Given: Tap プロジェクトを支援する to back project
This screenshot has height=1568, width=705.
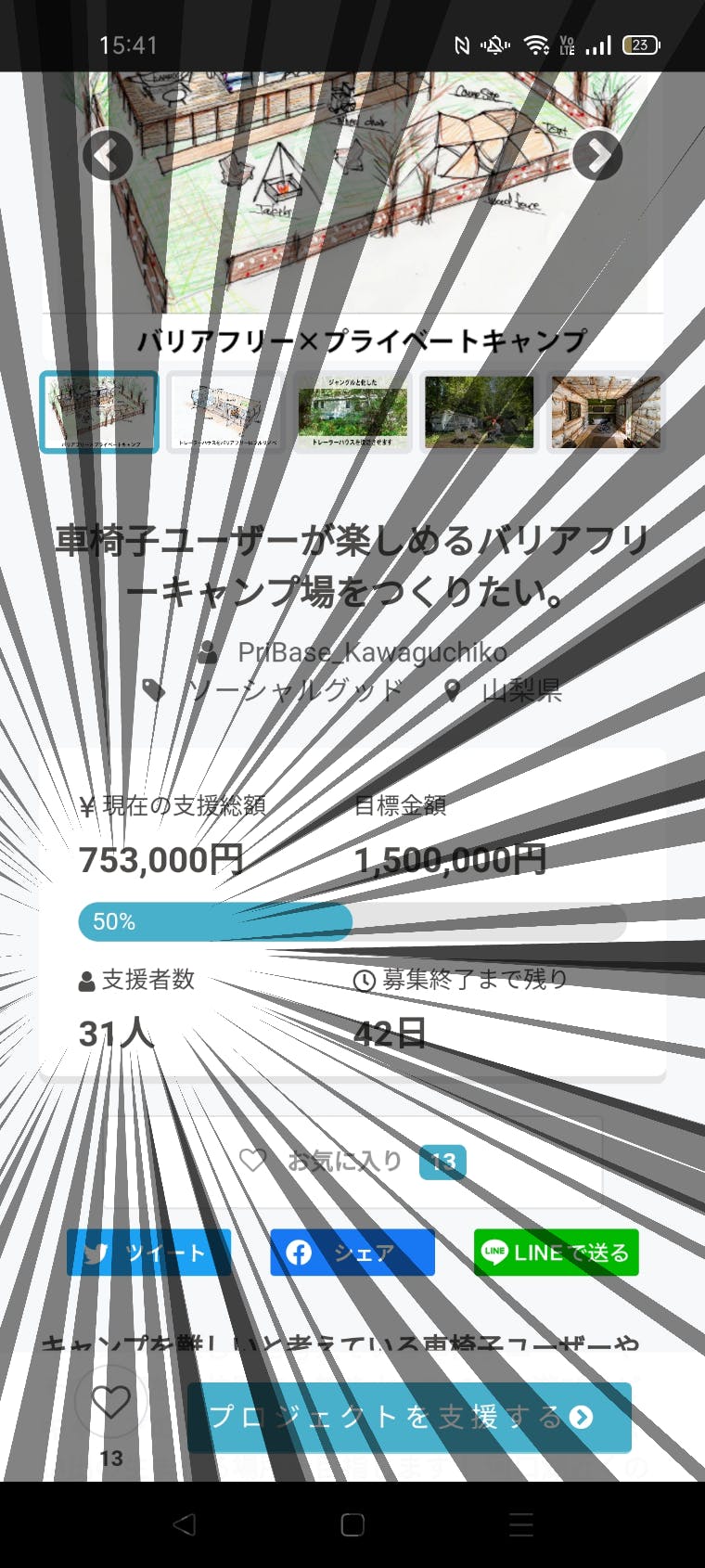Looking at the screenshot, I should (409, 1417).
